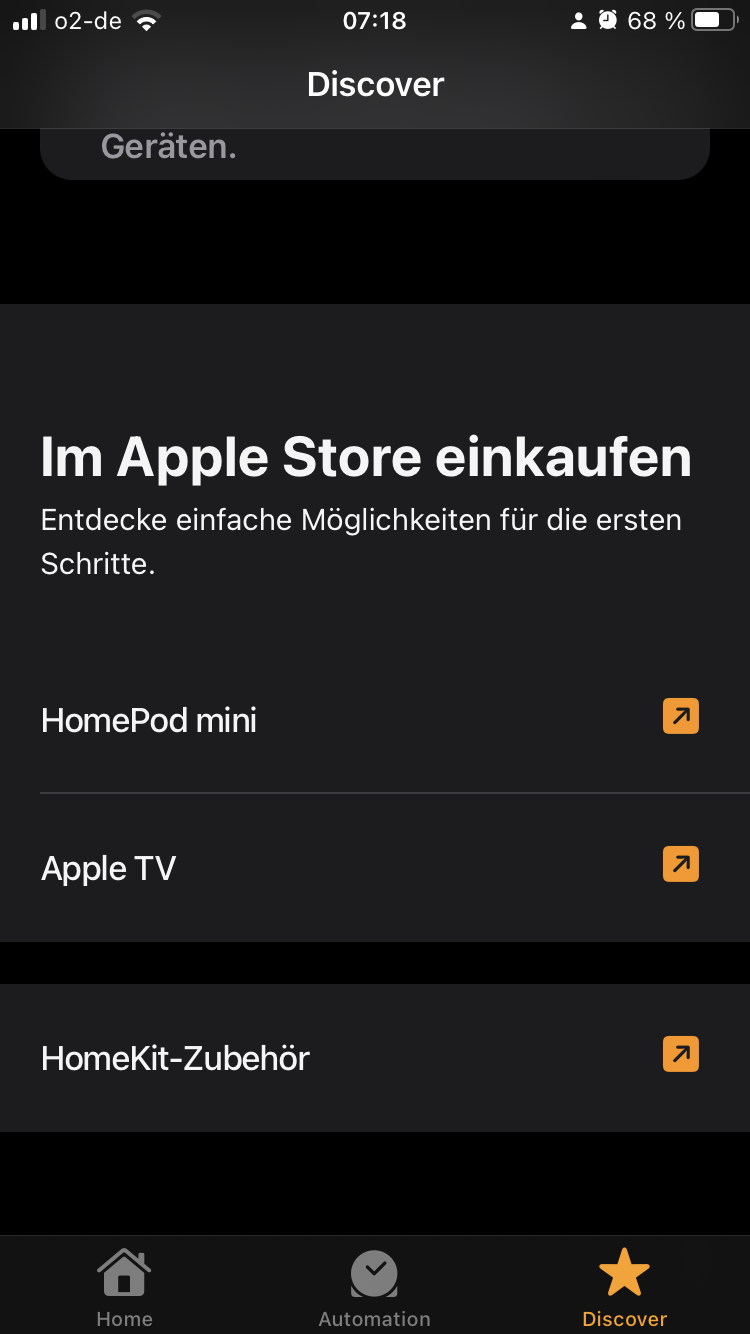Tap the Apple TV external link arrow icon
Viewport: 750px width, 1334px height.
point(680,864)
